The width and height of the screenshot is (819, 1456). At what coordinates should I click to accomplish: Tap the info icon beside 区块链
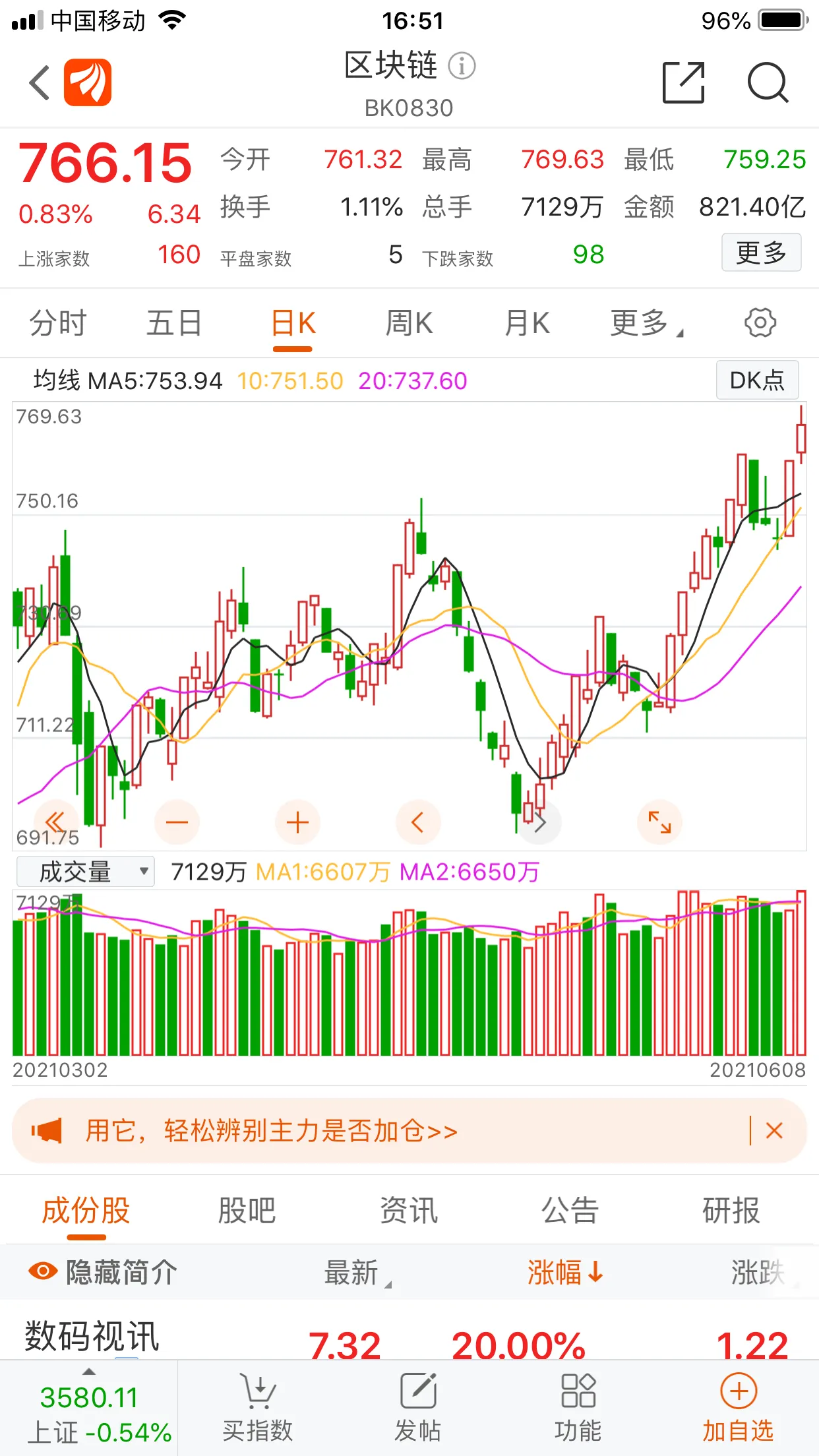(462, 66)
